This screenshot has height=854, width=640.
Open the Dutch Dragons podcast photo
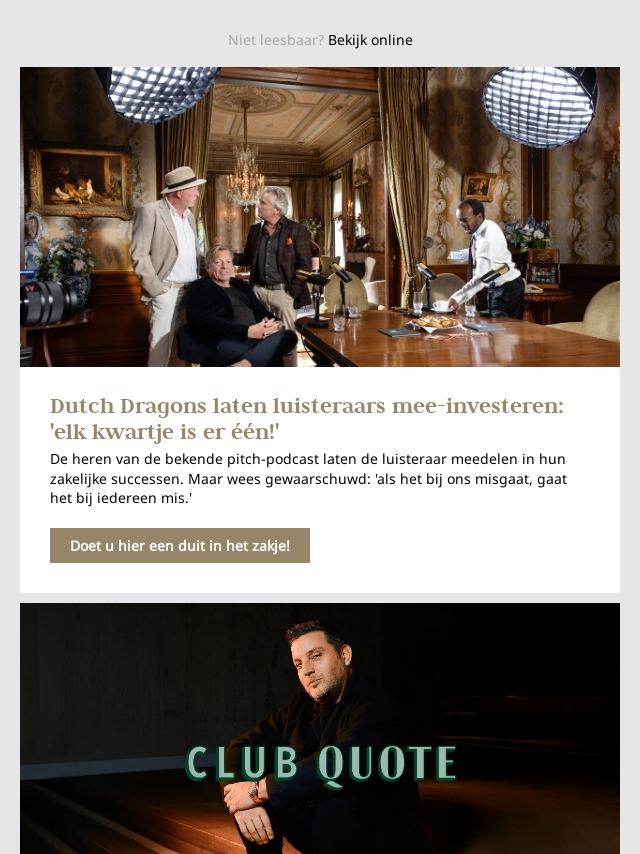tap(320, 217)
